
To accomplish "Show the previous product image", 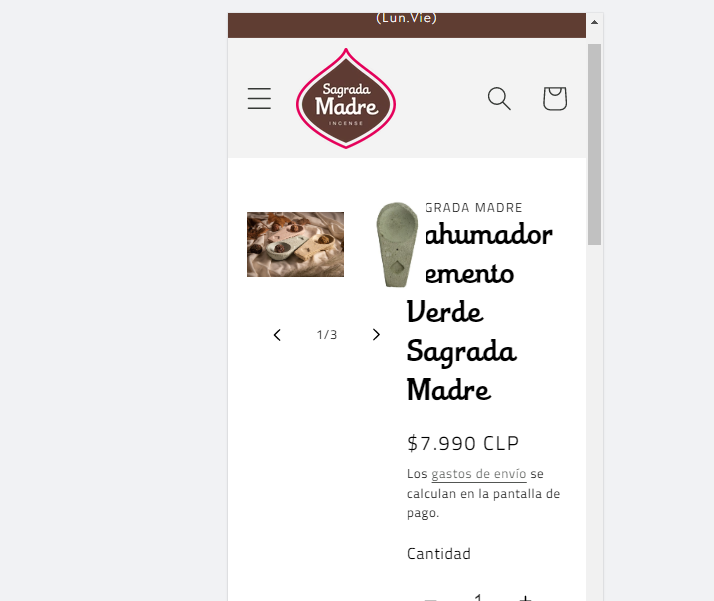I will (277, 335).
